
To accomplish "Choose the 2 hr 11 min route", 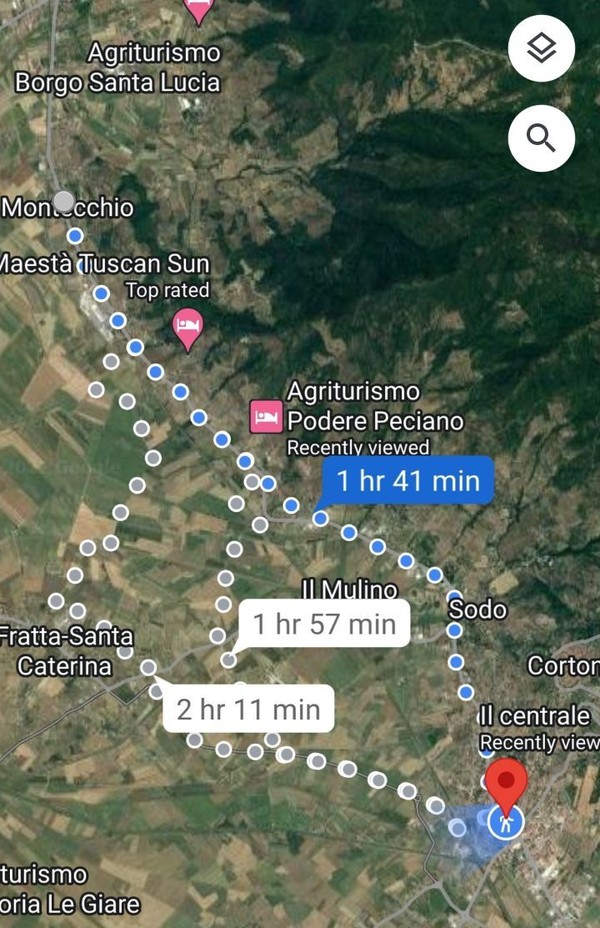I will pyautogui.click(x=248, y=710).
